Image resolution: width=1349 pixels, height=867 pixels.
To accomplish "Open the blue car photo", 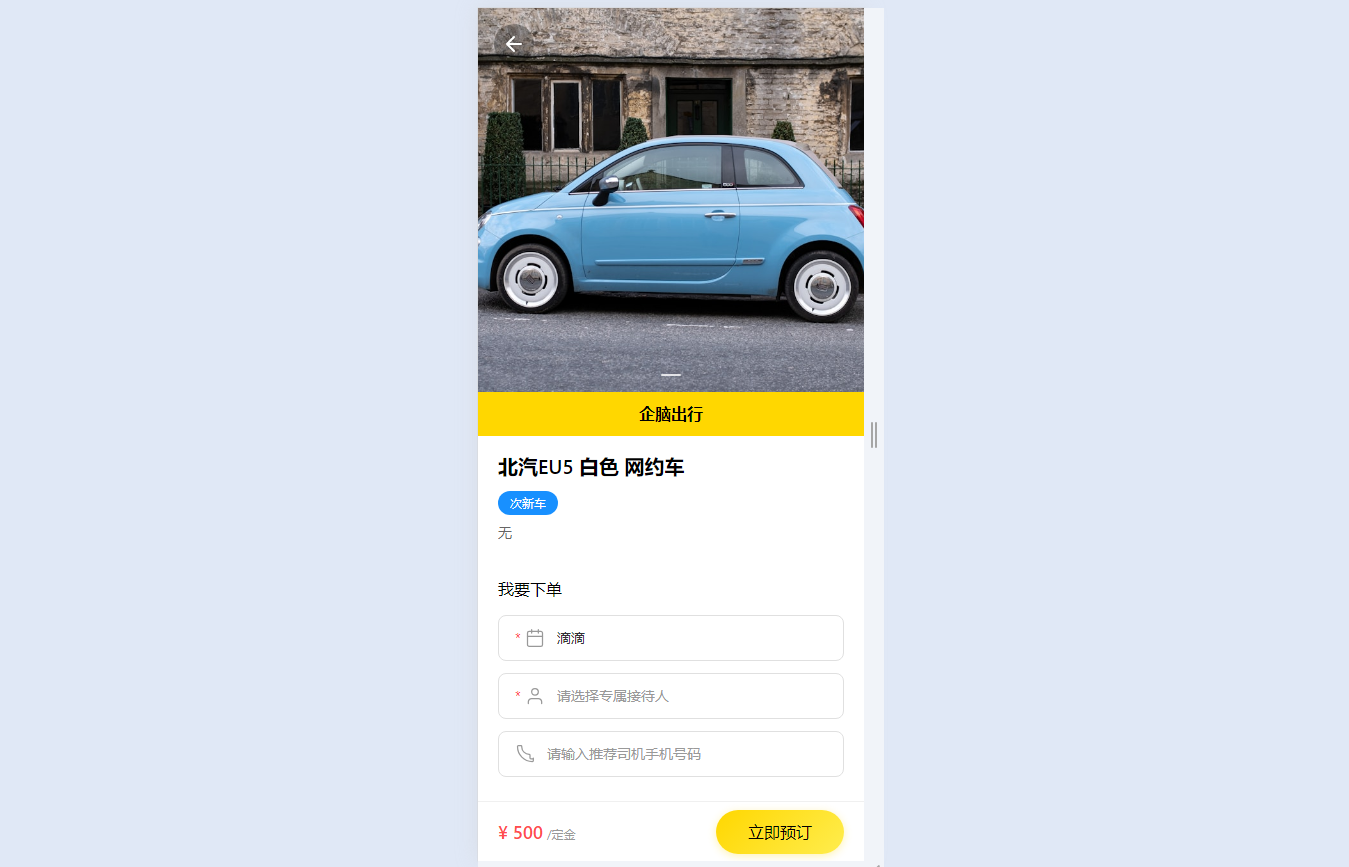I will pos(670,220).
